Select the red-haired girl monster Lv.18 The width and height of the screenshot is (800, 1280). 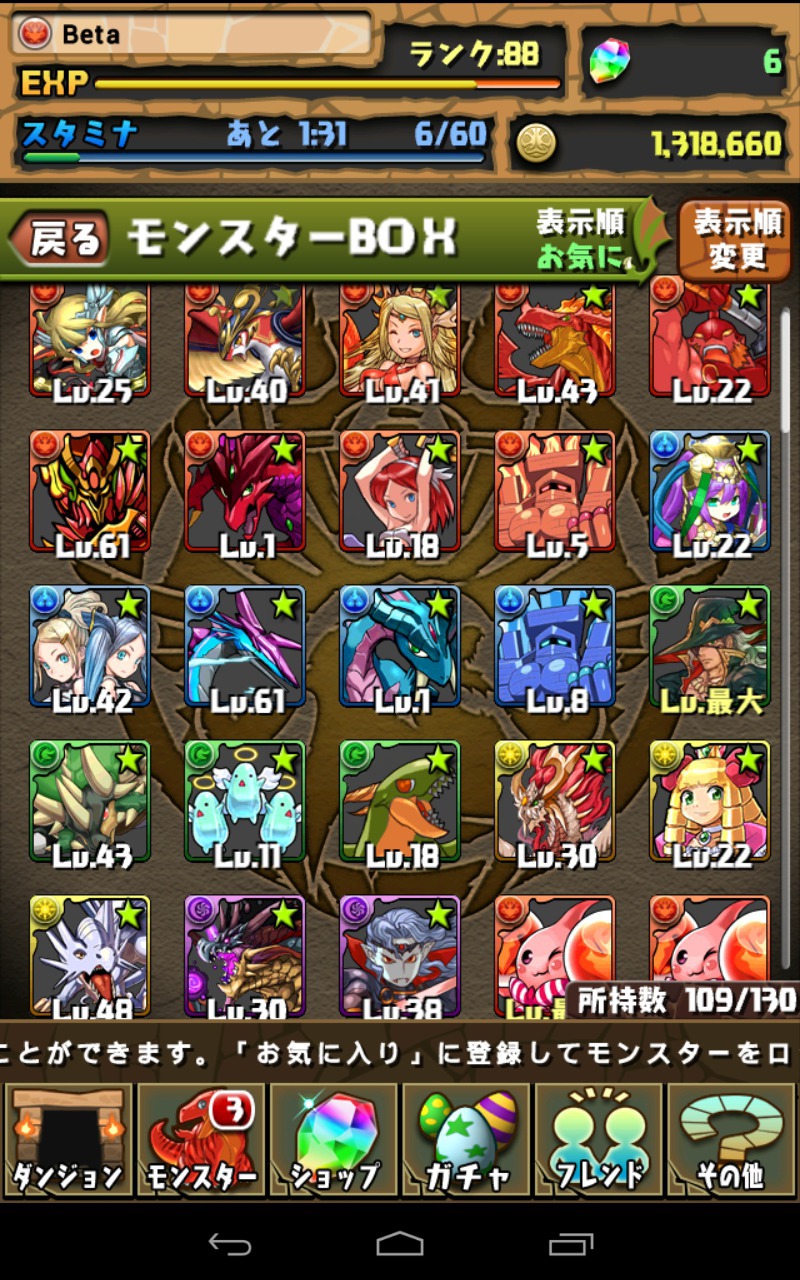400,492
